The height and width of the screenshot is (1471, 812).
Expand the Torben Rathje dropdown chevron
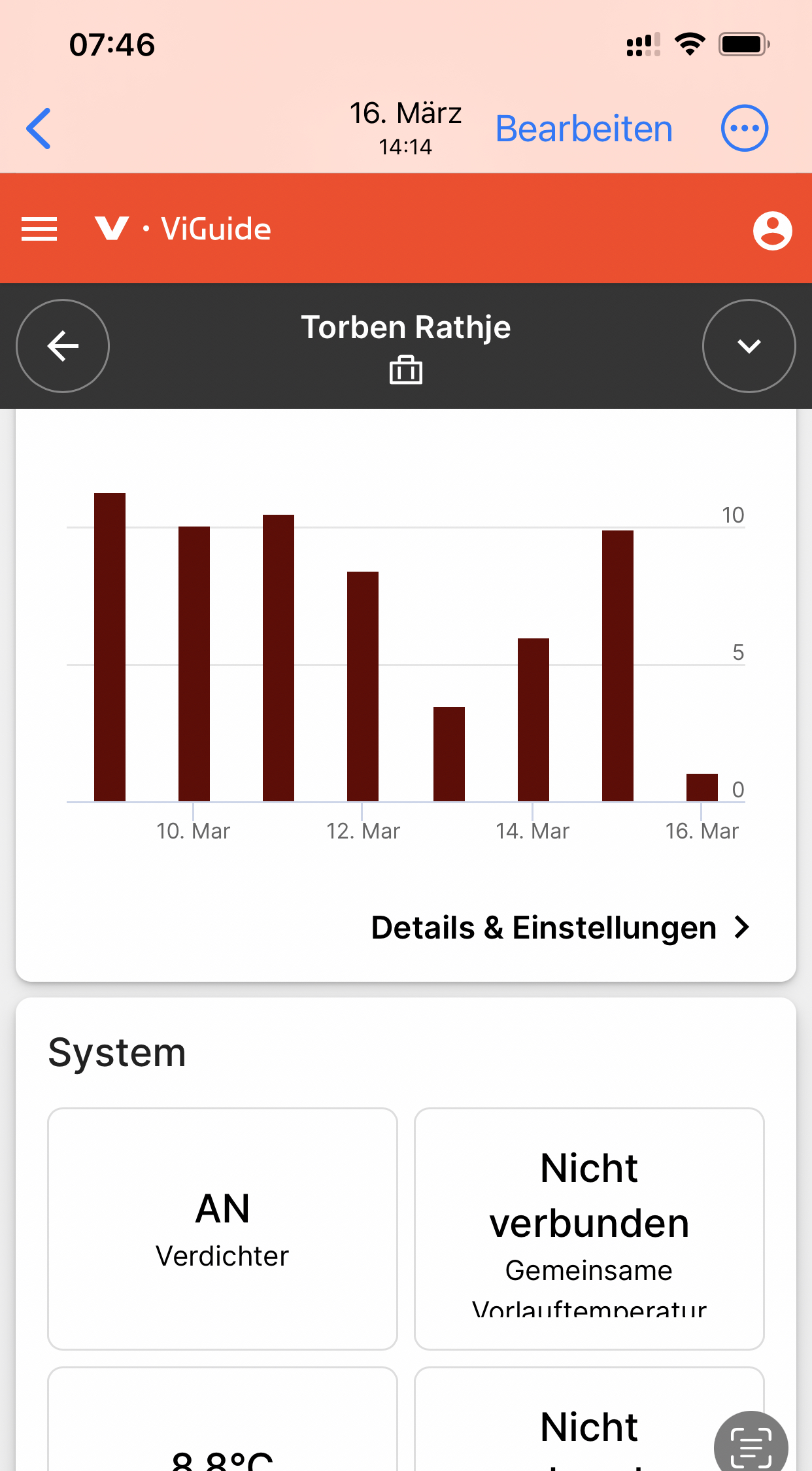click(749, 346)
